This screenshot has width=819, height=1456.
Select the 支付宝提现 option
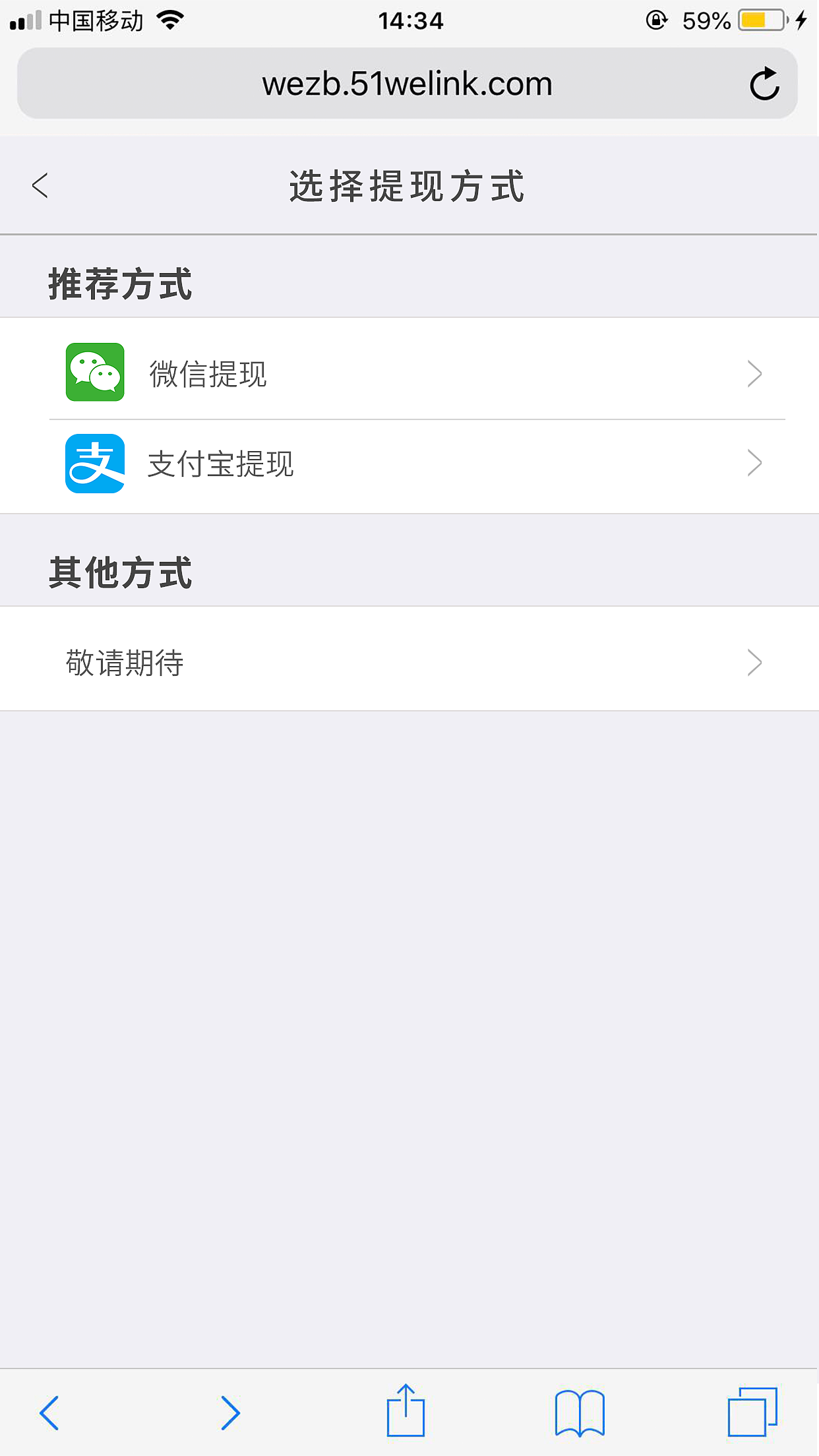pyautogui.click(x=221, y=464)
